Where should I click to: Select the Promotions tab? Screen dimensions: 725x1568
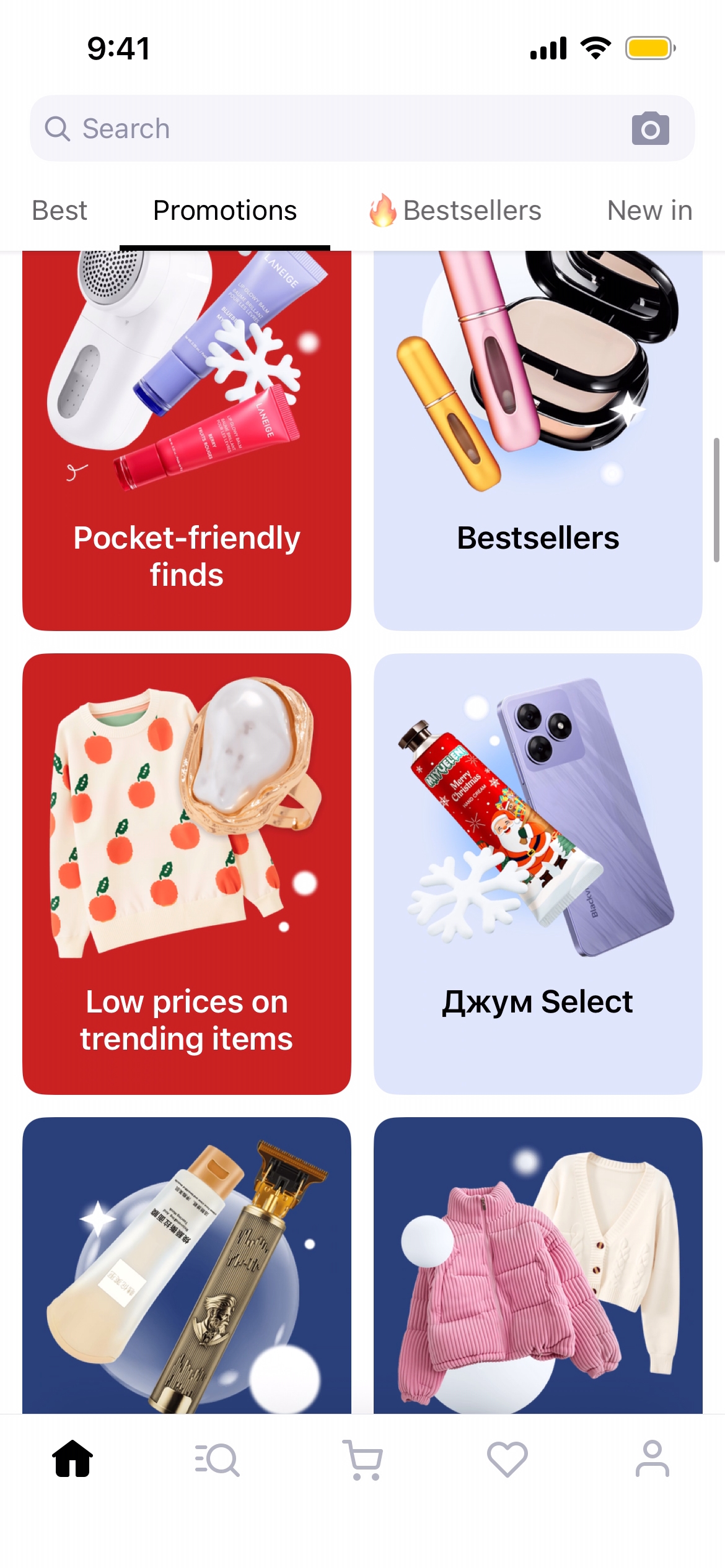pyautogui.click(x=225, y=211)
